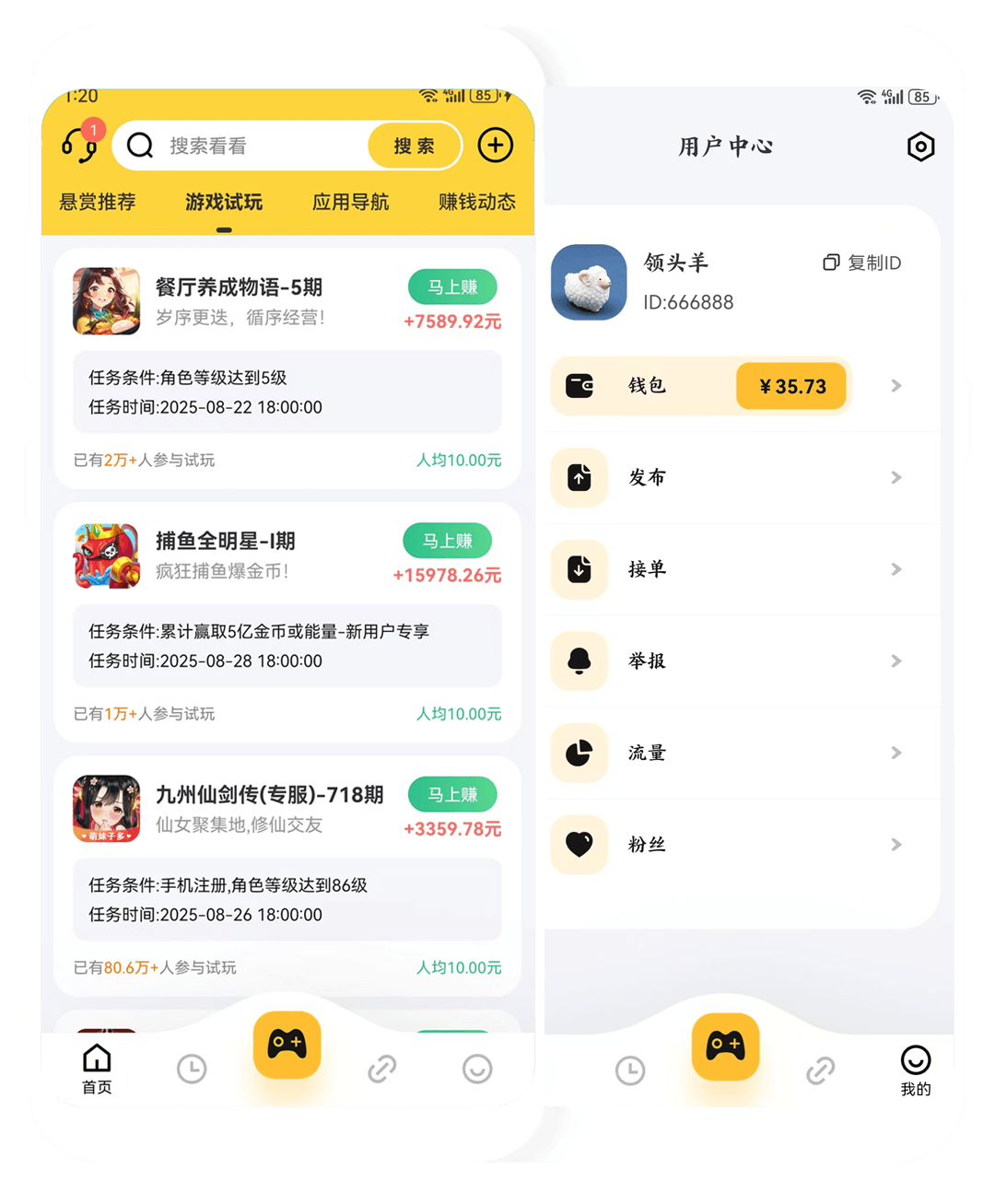Click 马上赚 on 捕鱼全明星-I期
This screenshot has width=995, height=1204.
(447, 541)
